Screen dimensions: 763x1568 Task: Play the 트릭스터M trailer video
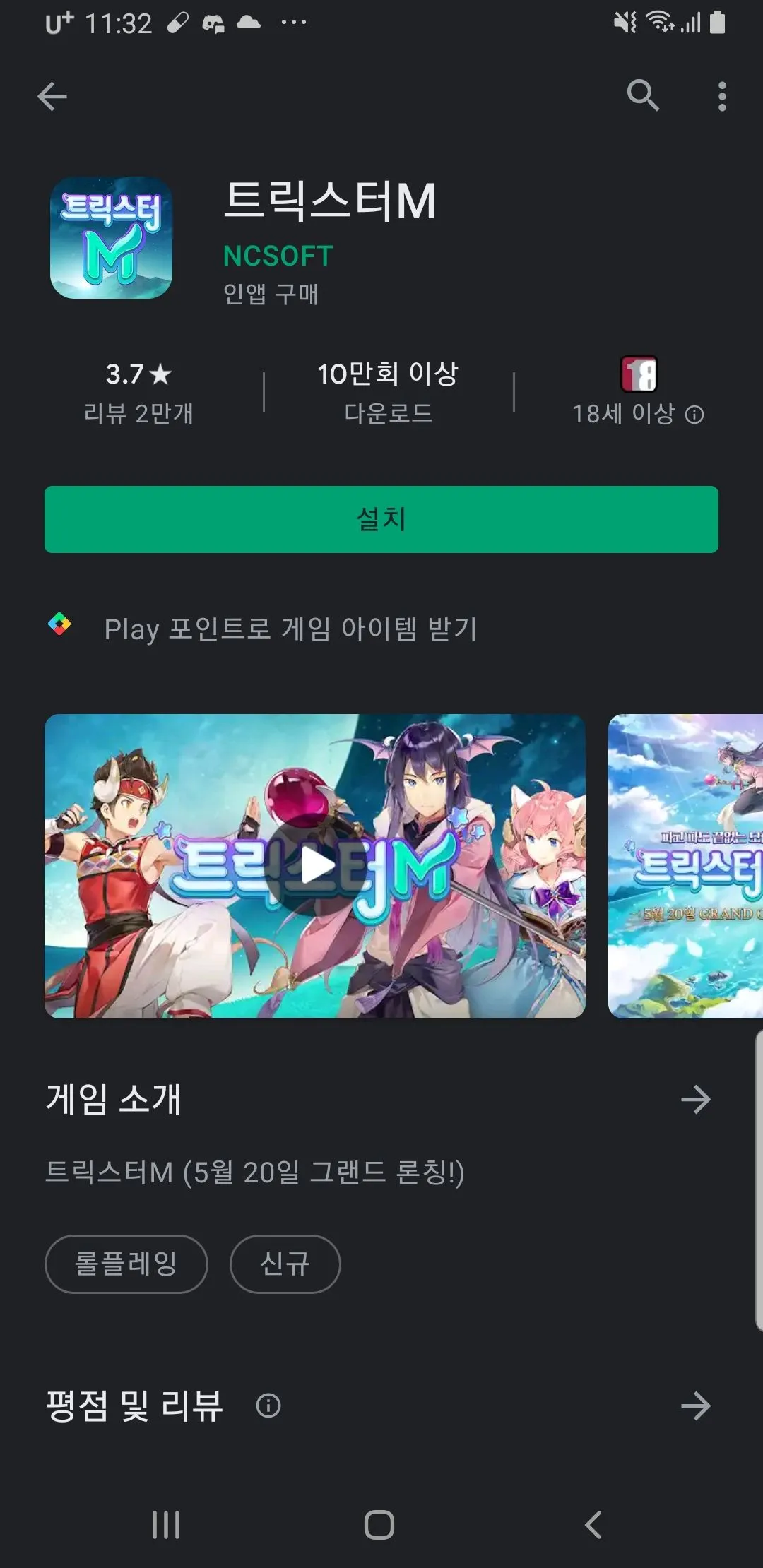point(315,866)
